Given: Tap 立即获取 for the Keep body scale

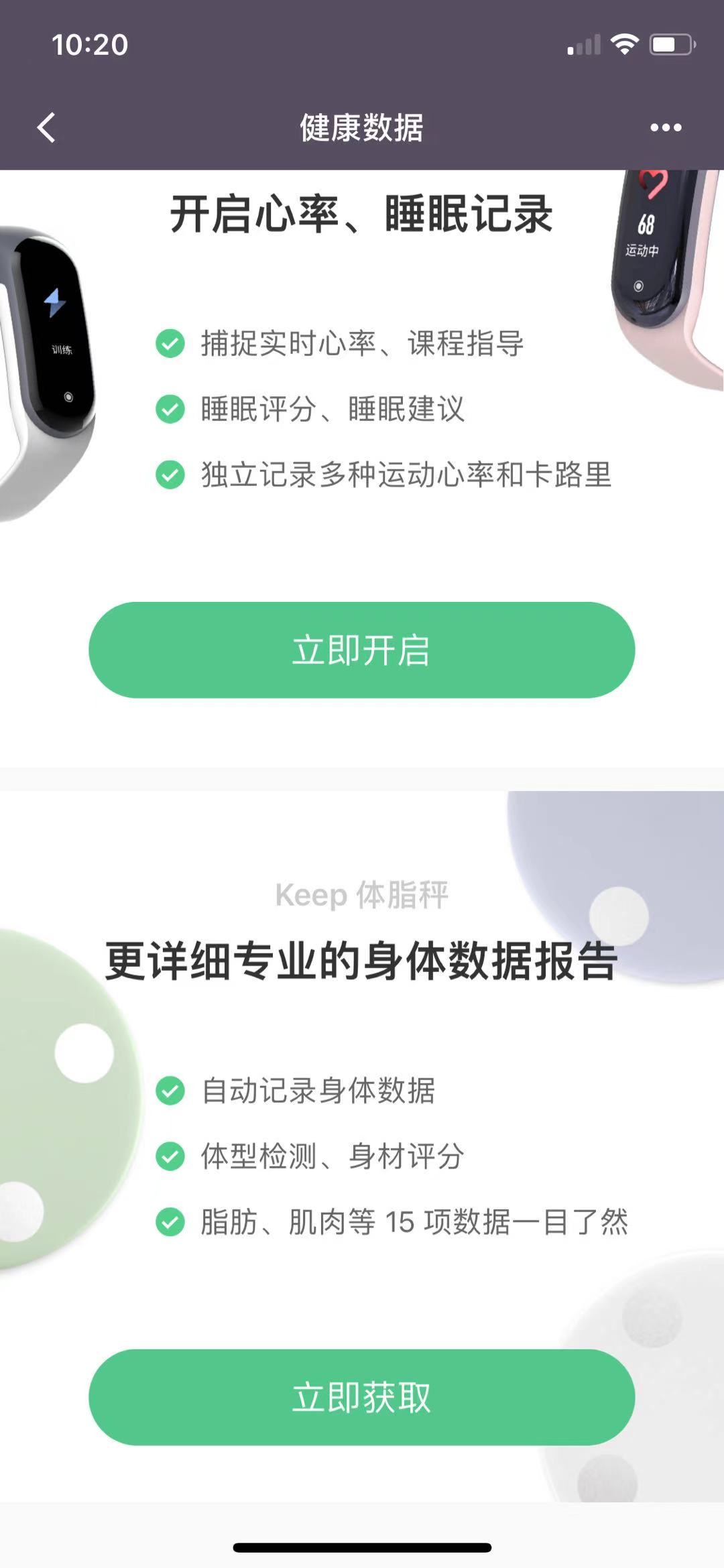Looking at the screenshot, I should [x=361, y=1397].
